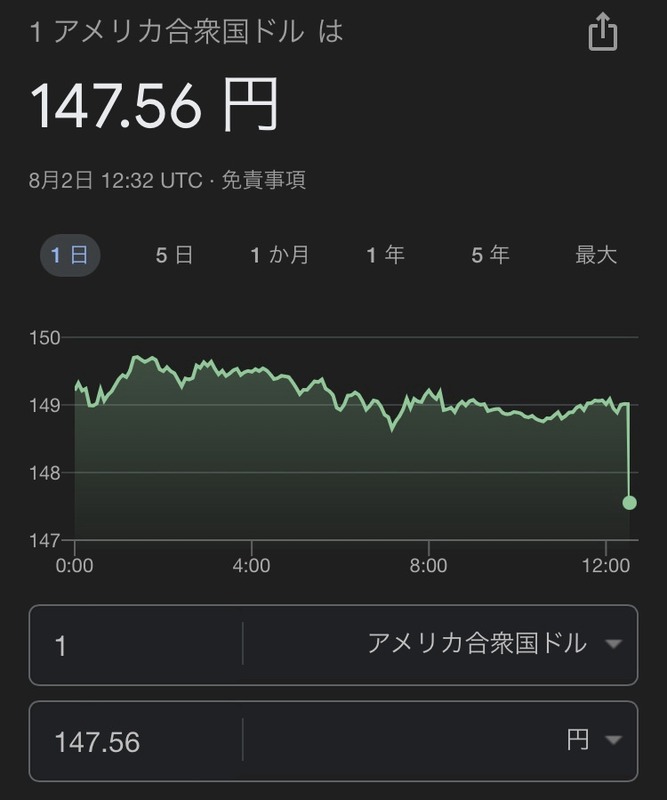Image resolution: width=667 pixels, height=800 pixels.
Task: Select the 1日 chart range
Action: coord(70,255)
